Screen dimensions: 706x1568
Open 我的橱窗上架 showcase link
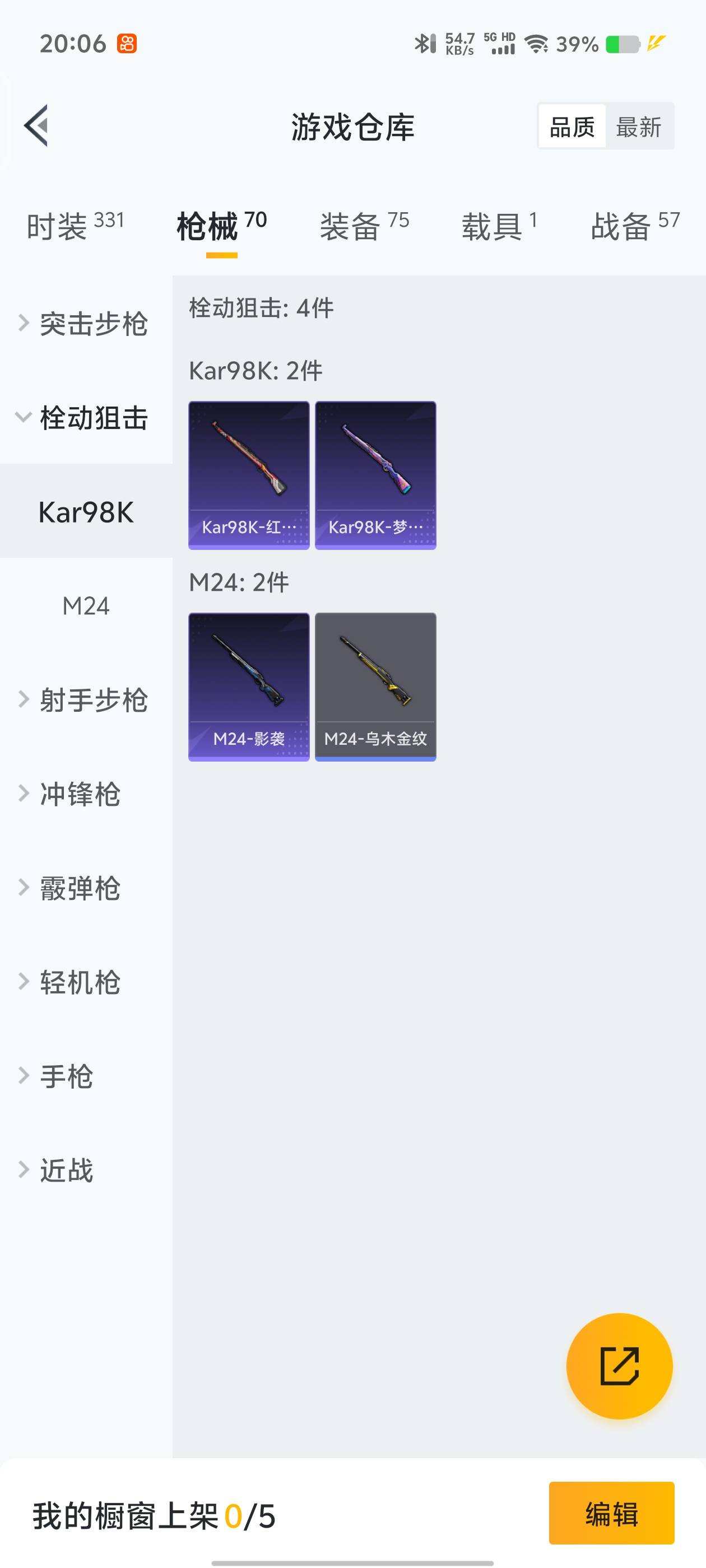tap(152, 1517)
